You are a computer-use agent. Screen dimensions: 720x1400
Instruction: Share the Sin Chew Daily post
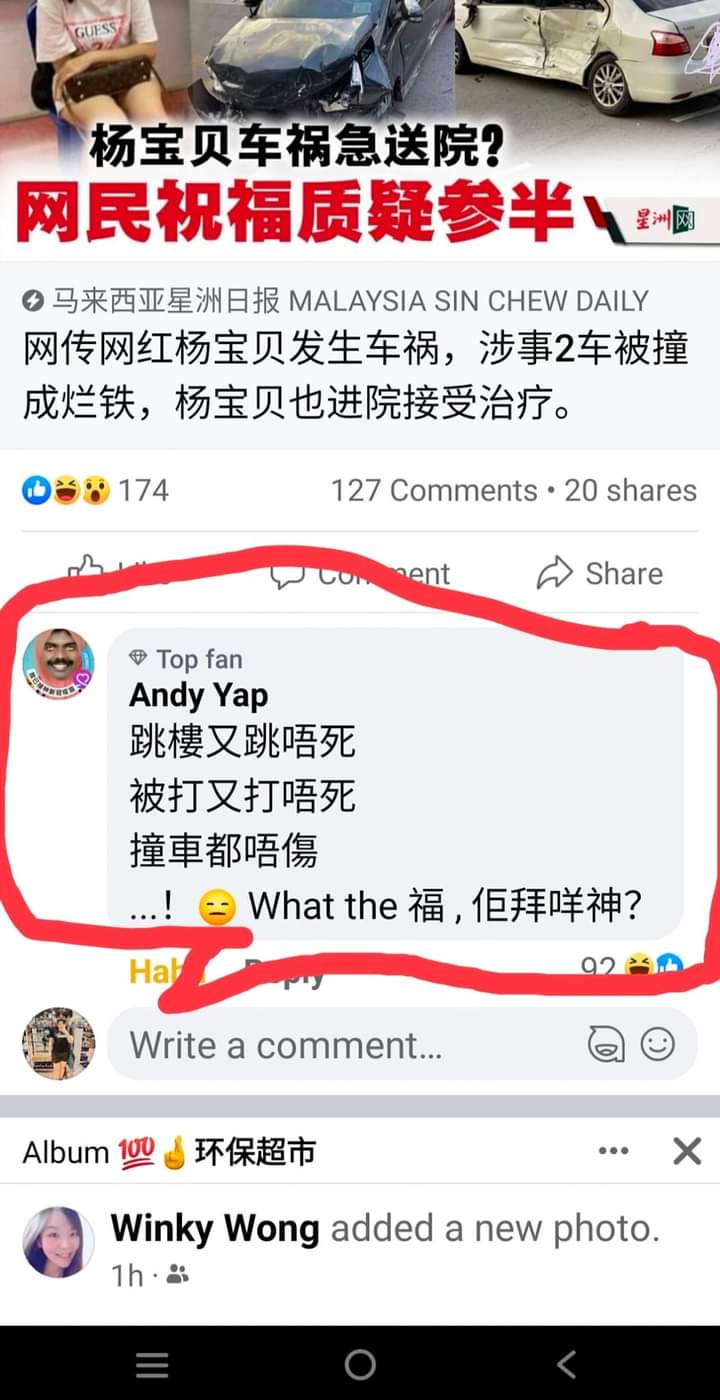(600, 573)
